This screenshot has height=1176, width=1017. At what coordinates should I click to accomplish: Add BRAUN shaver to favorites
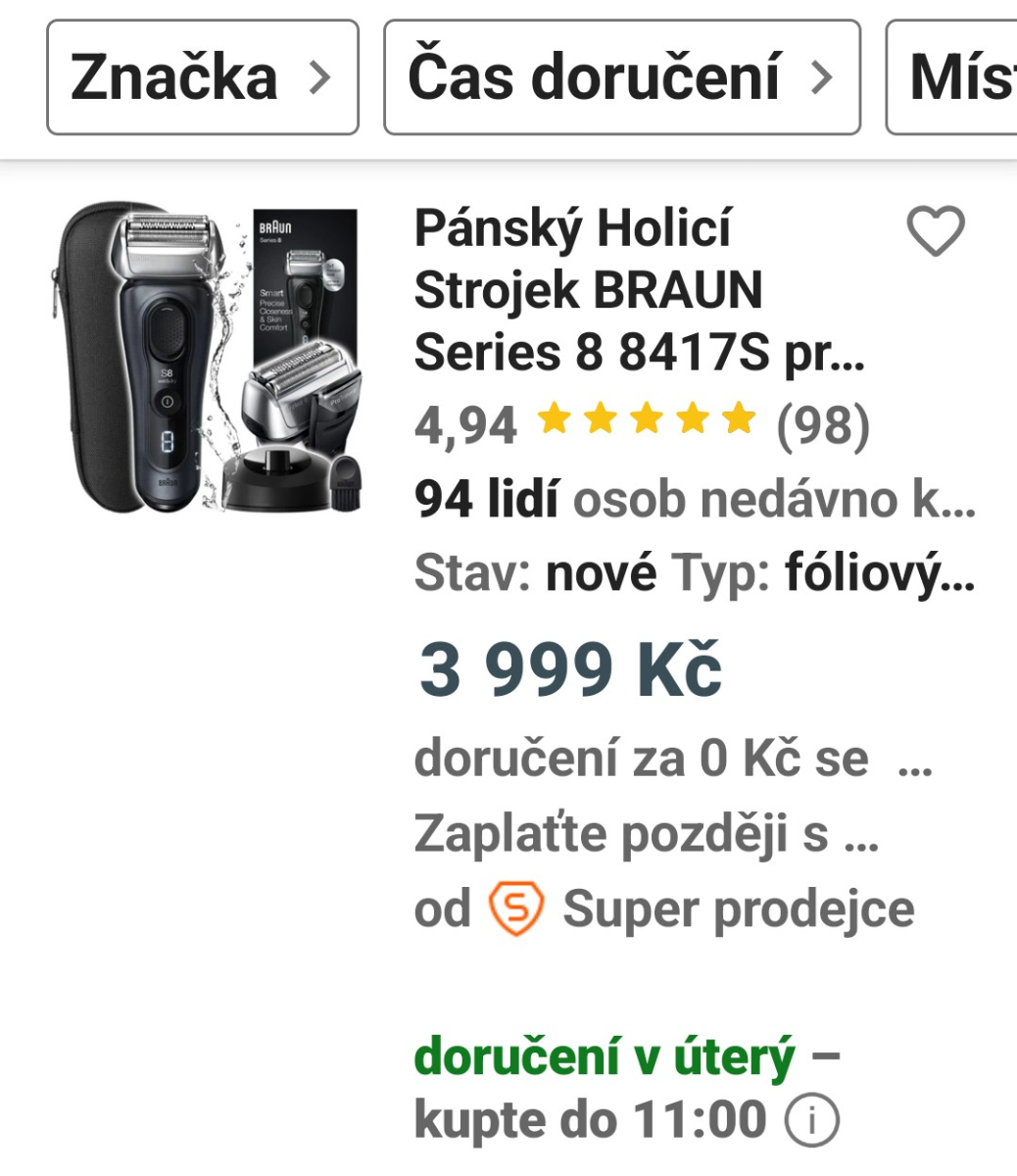pyautogui.click(x=936, y=232)
